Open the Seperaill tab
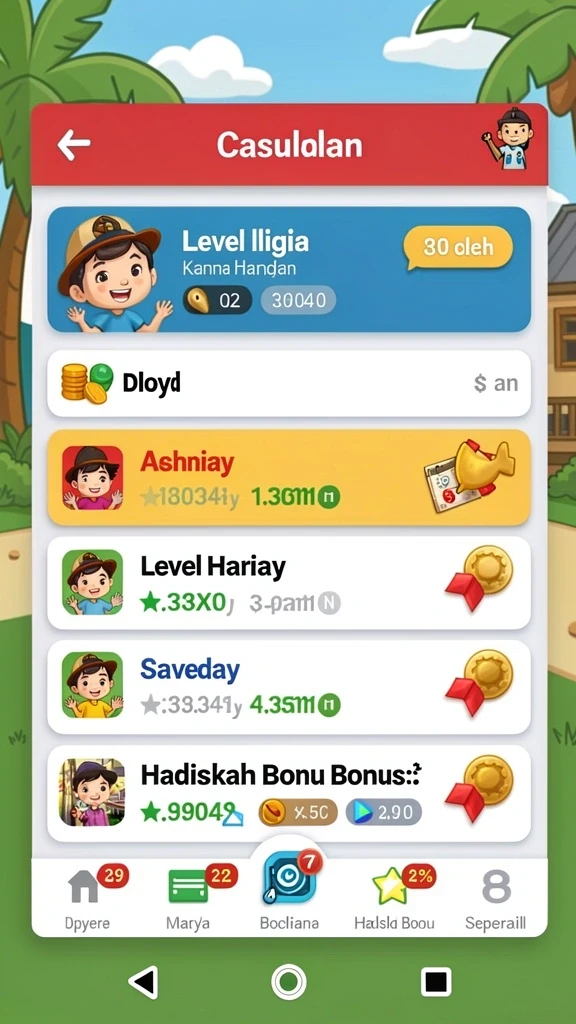576x1024 pixels. pos(496,897)
